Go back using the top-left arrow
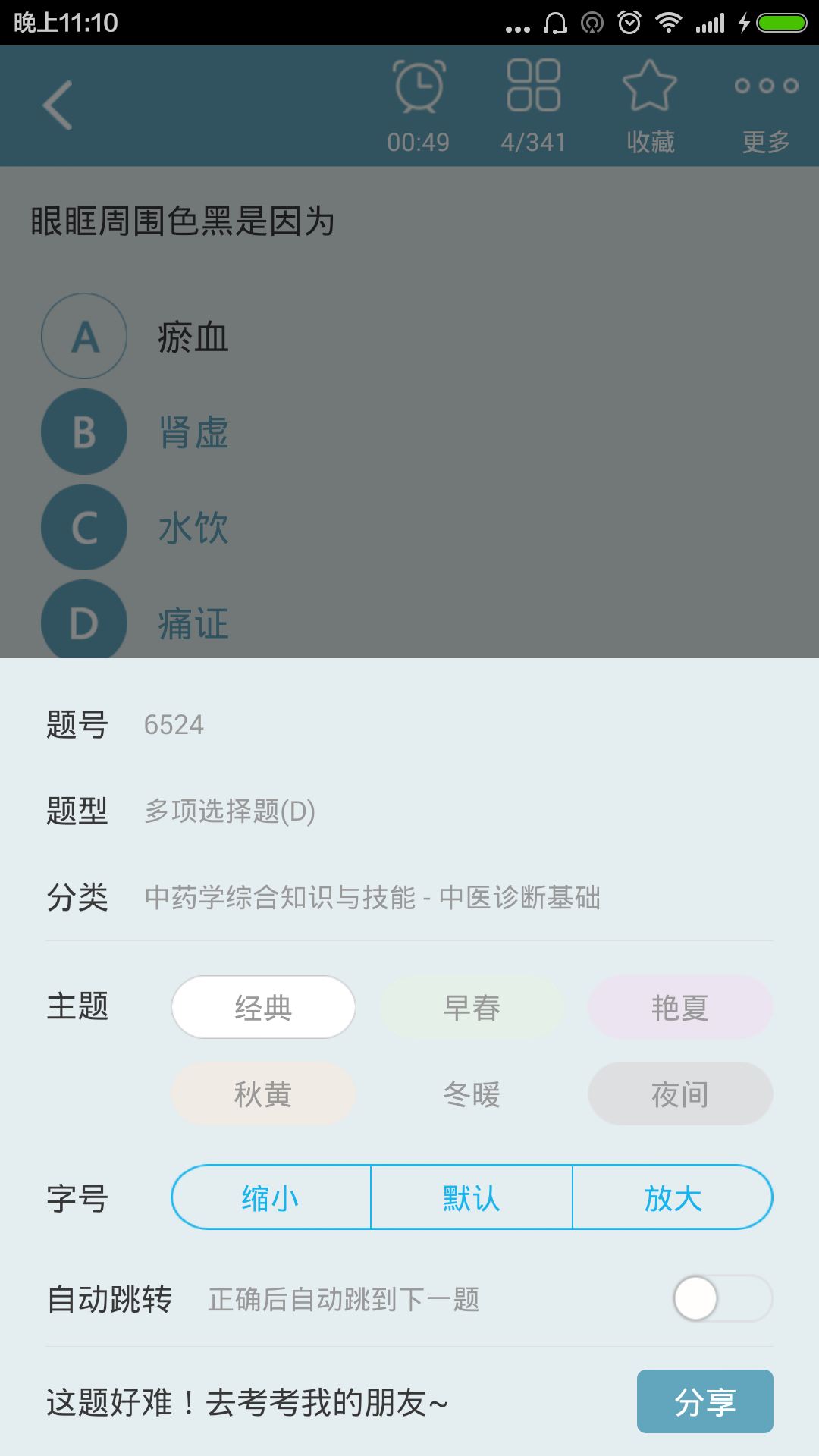Viewport: 819px width, 1456px height. (58, 105)
